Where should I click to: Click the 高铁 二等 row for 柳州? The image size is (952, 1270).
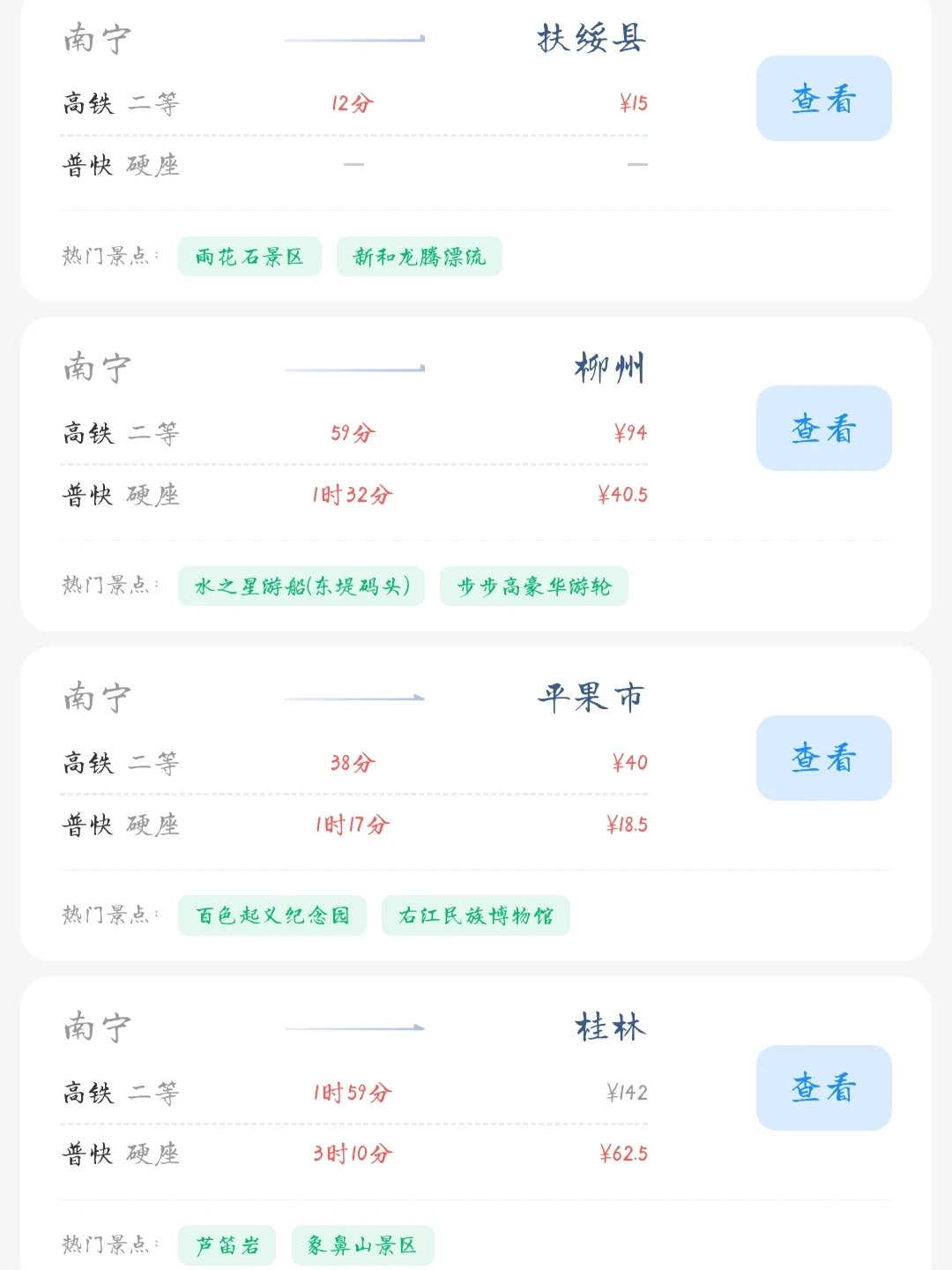121,431
